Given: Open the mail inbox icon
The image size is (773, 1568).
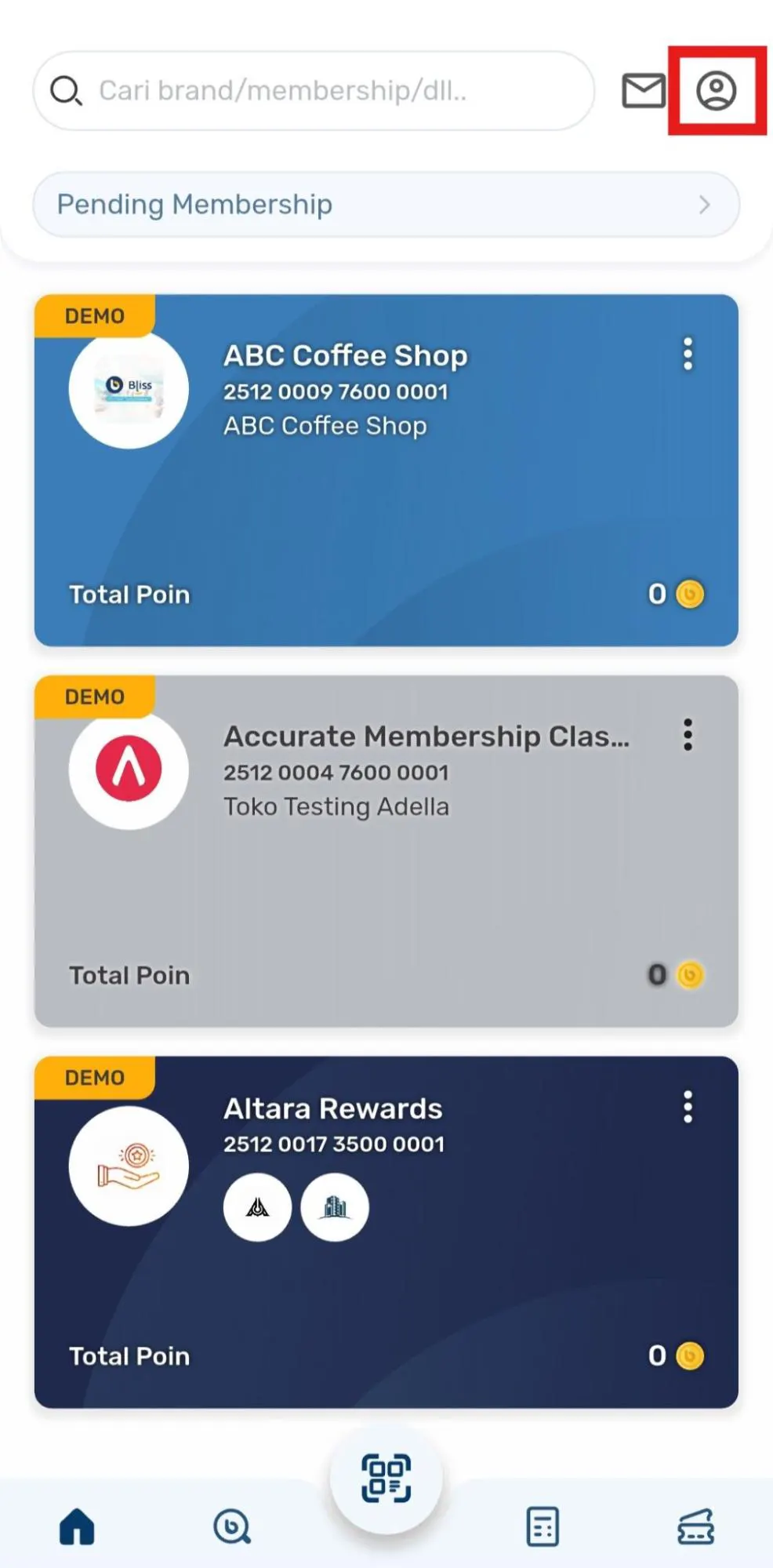Looking at the screenshot, I should (x=643, y=91).
